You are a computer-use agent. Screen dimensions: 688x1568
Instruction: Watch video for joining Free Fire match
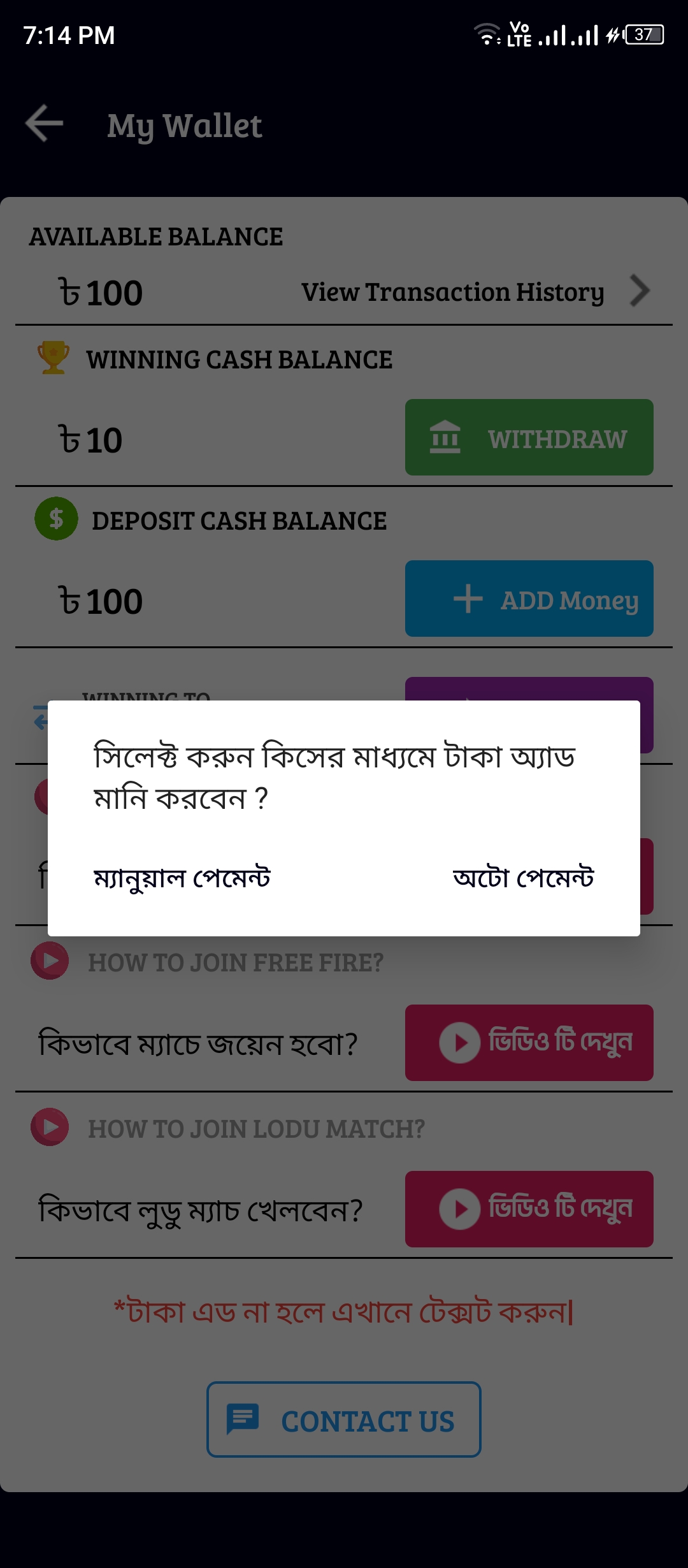(x=529, y=1043)
